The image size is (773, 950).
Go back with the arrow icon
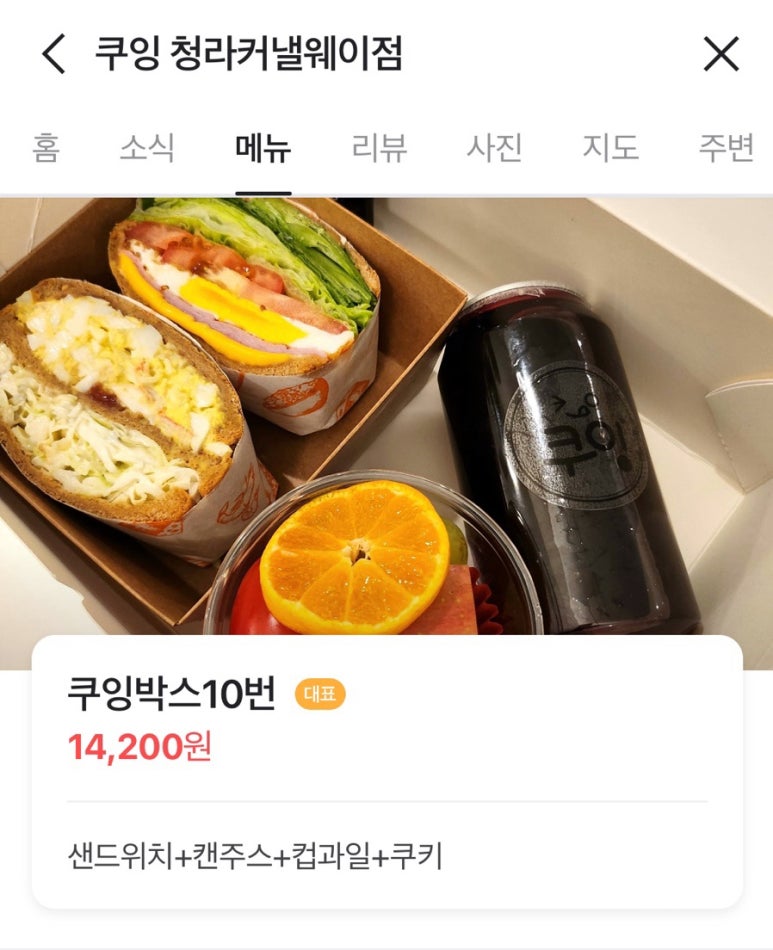(x=54, y=54)
